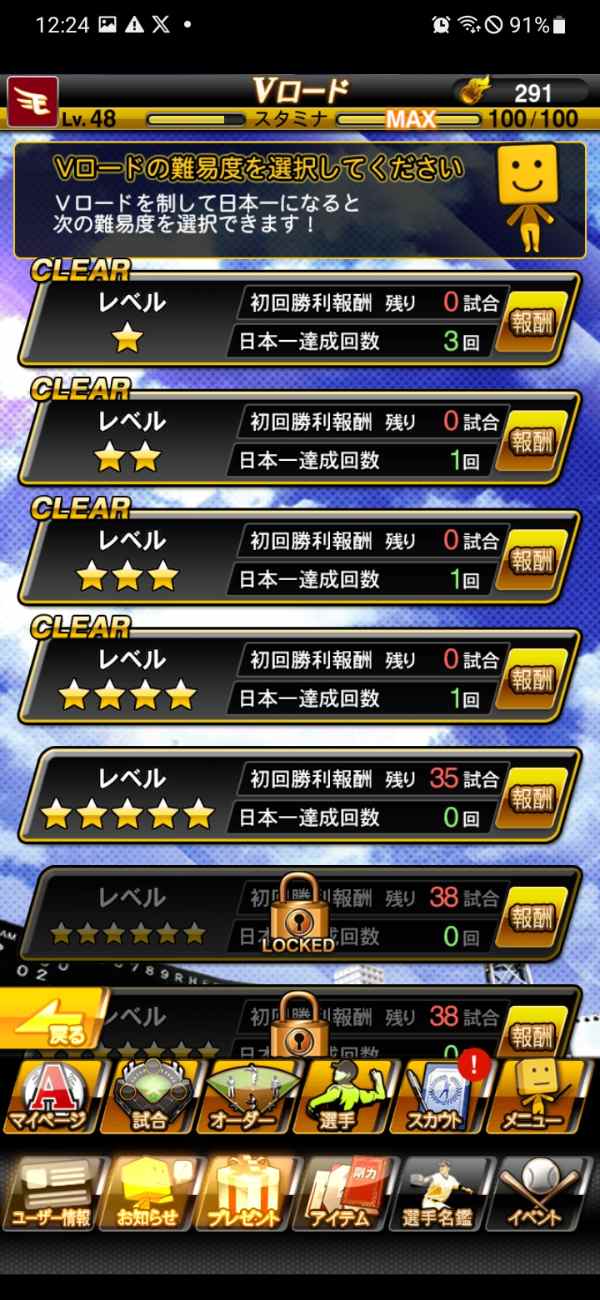Viewport: 600px width, 1300px height.
Task: Choose the two-star レベル difficulty
Action: pos(130,440)
